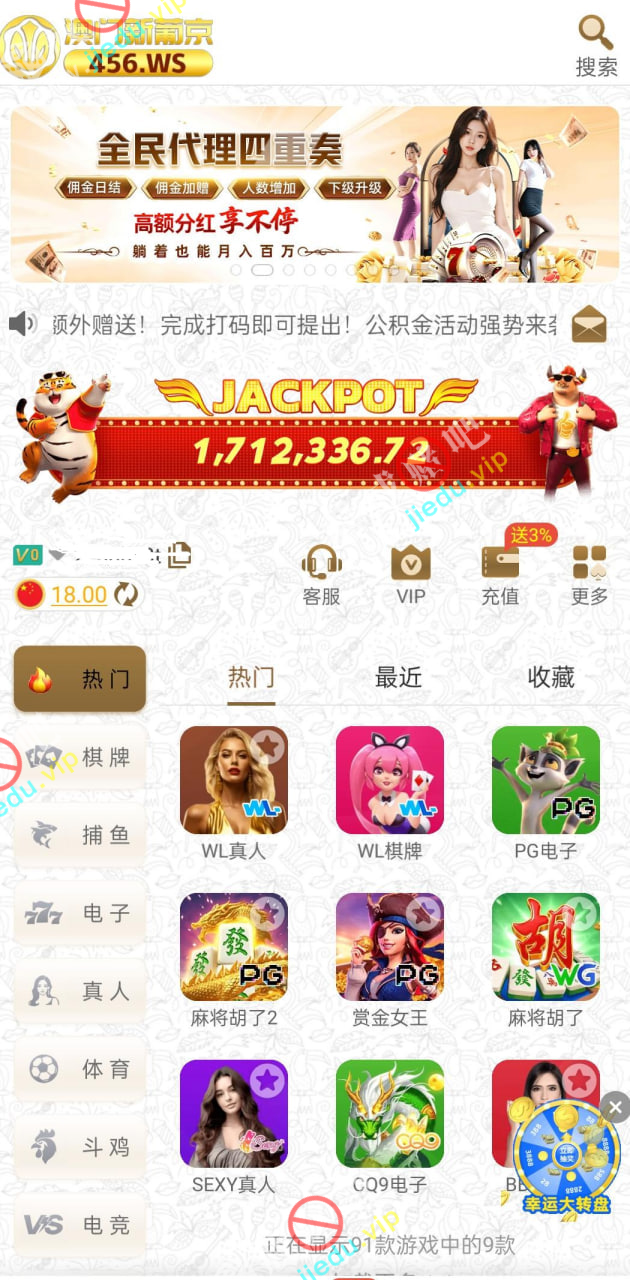This screenshot has width=630, height=1280.
Task: Refresh the 18.00 balance
Action: pos(126,594)
